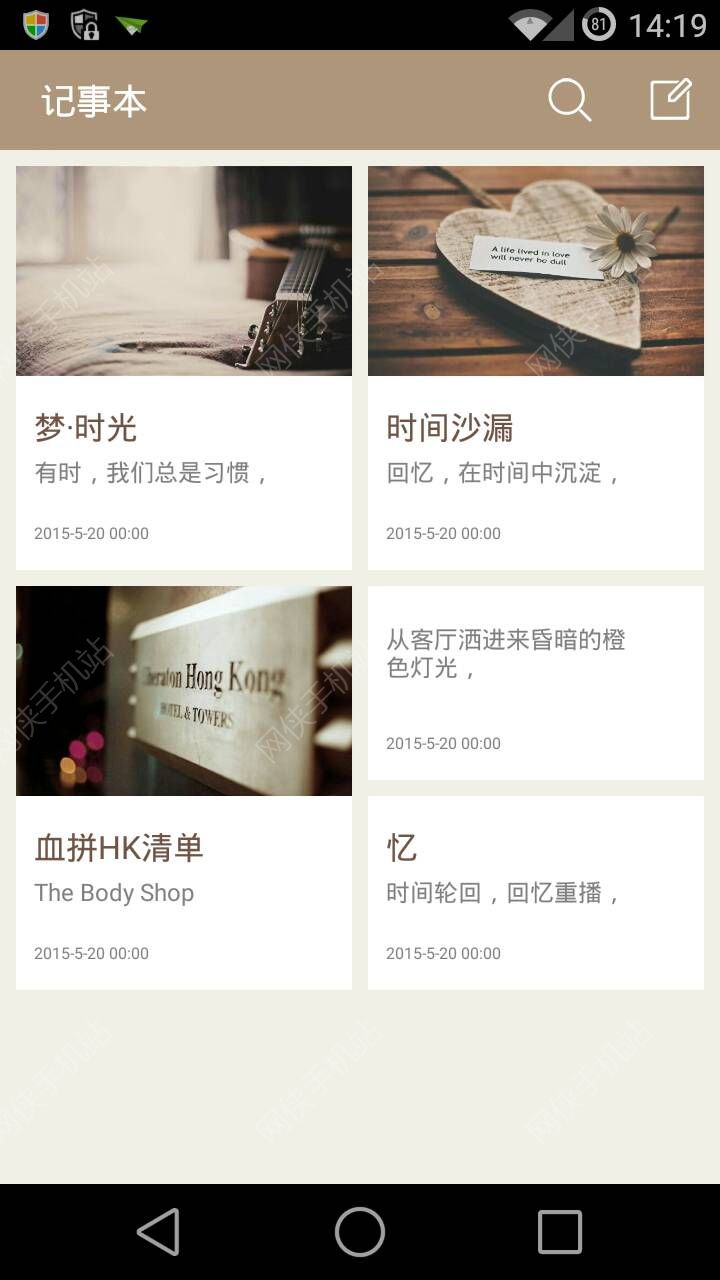View the 血拼HK清单 note
This screenshot has height=1280, width=720.
184,788
